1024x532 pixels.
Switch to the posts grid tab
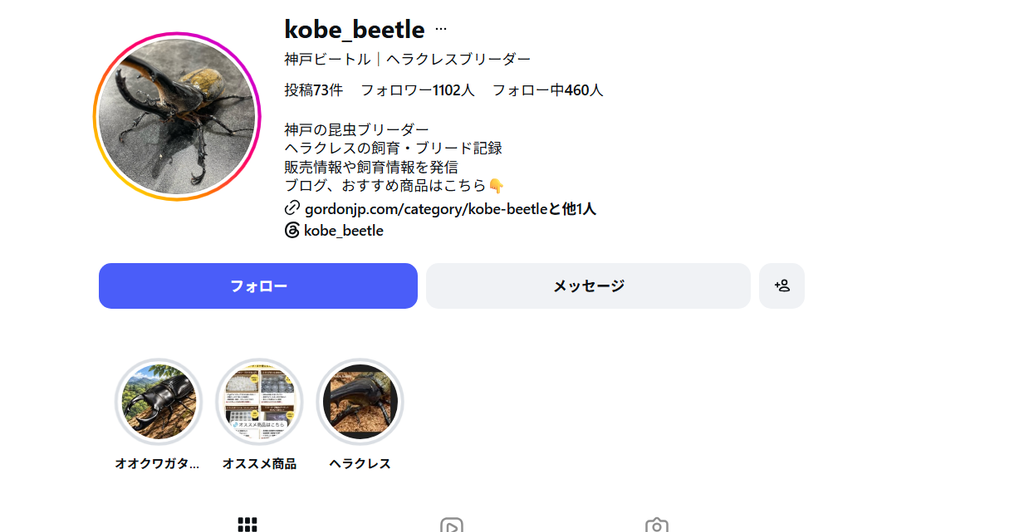pos(248,524)
